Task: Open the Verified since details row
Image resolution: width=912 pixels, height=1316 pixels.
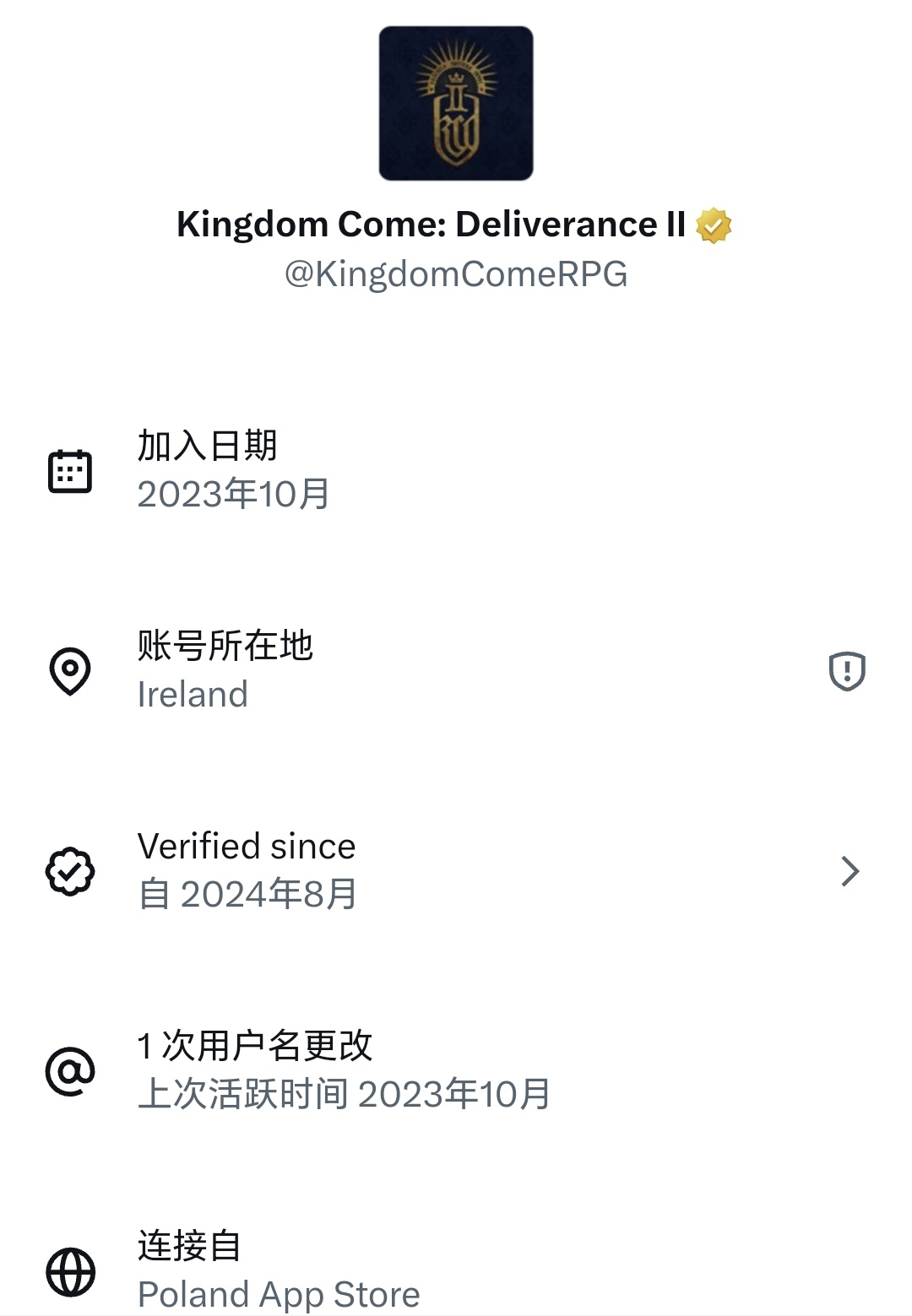Action: [x=456, y=870]
